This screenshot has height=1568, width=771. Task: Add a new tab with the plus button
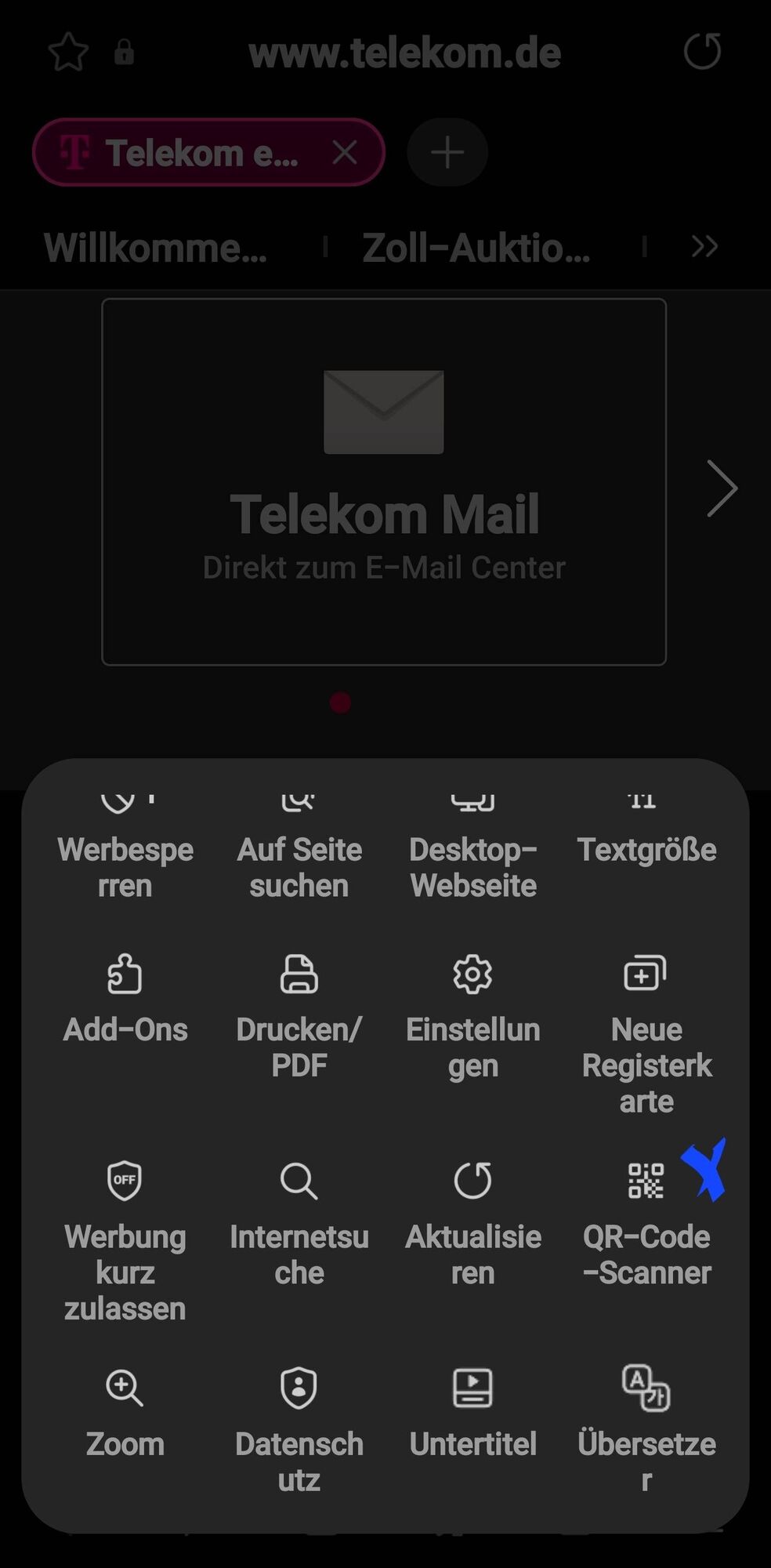(x=447, y=152)
